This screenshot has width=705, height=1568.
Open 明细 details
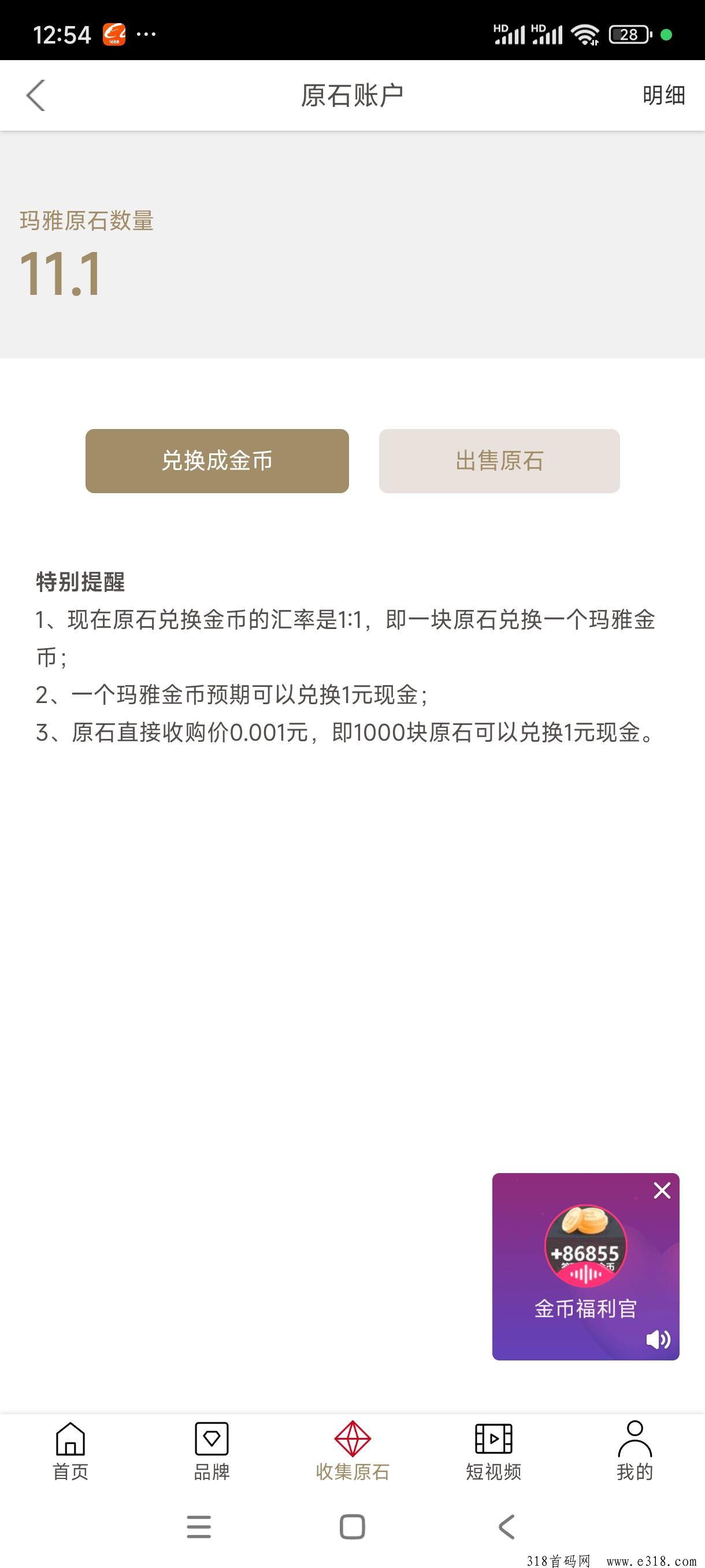[663, 95]
